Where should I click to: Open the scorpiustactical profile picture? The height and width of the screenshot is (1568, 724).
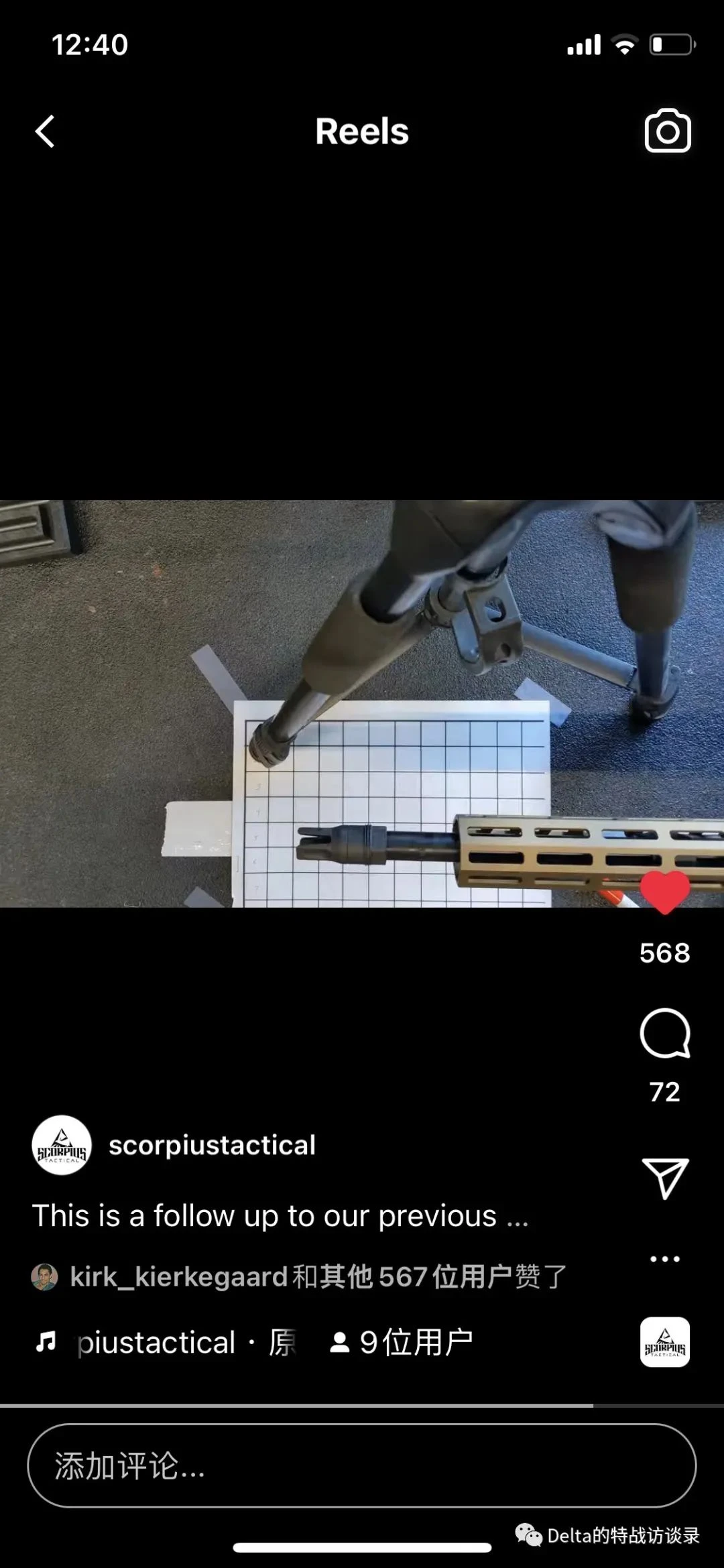point(62,1145)
